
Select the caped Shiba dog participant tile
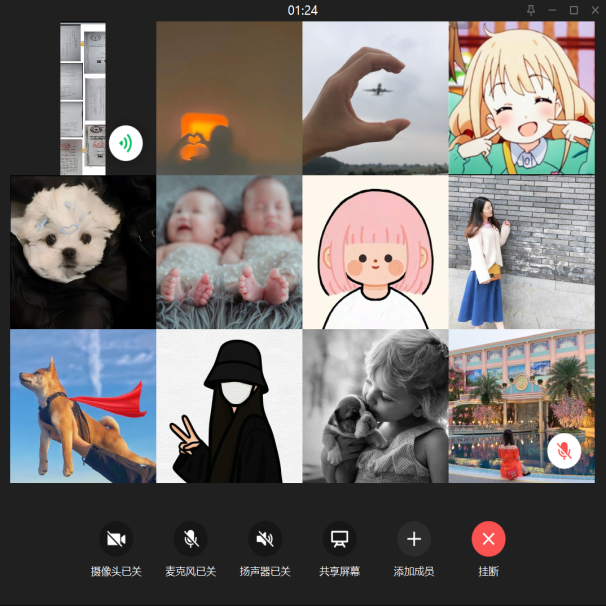click(83, 406)
